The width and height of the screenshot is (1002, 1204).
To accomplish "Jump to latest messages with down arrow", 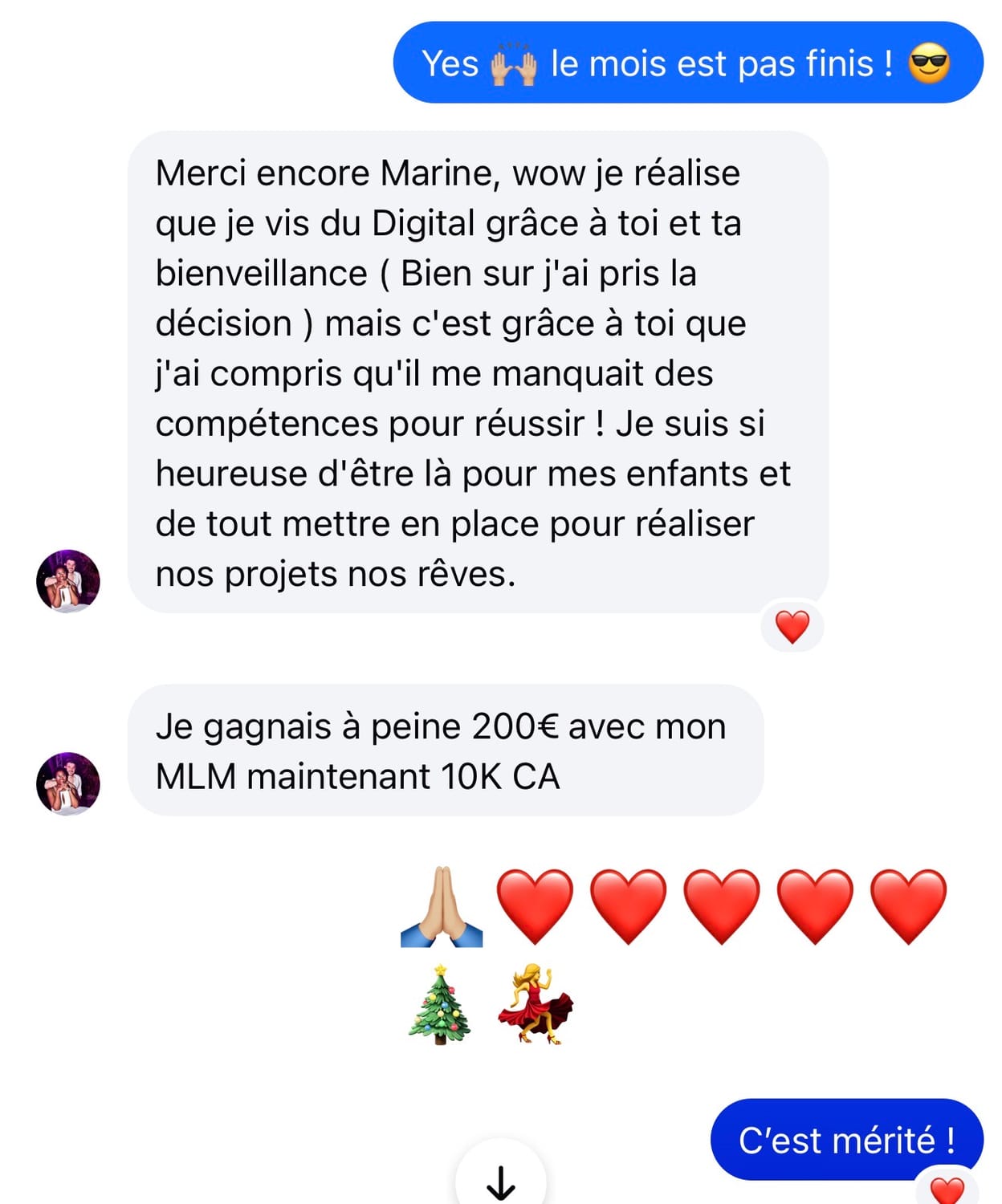I will coord(501,1180).
